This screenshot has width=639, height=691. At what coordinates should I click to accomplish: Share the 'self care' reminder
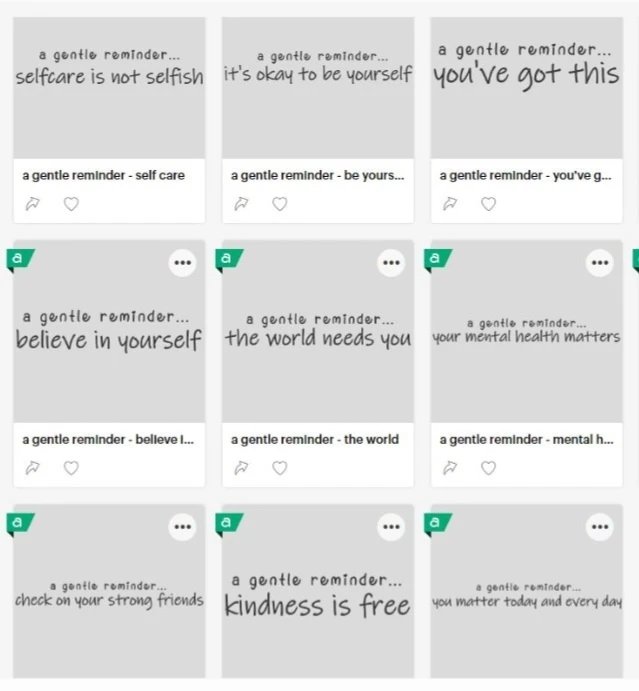32,204
